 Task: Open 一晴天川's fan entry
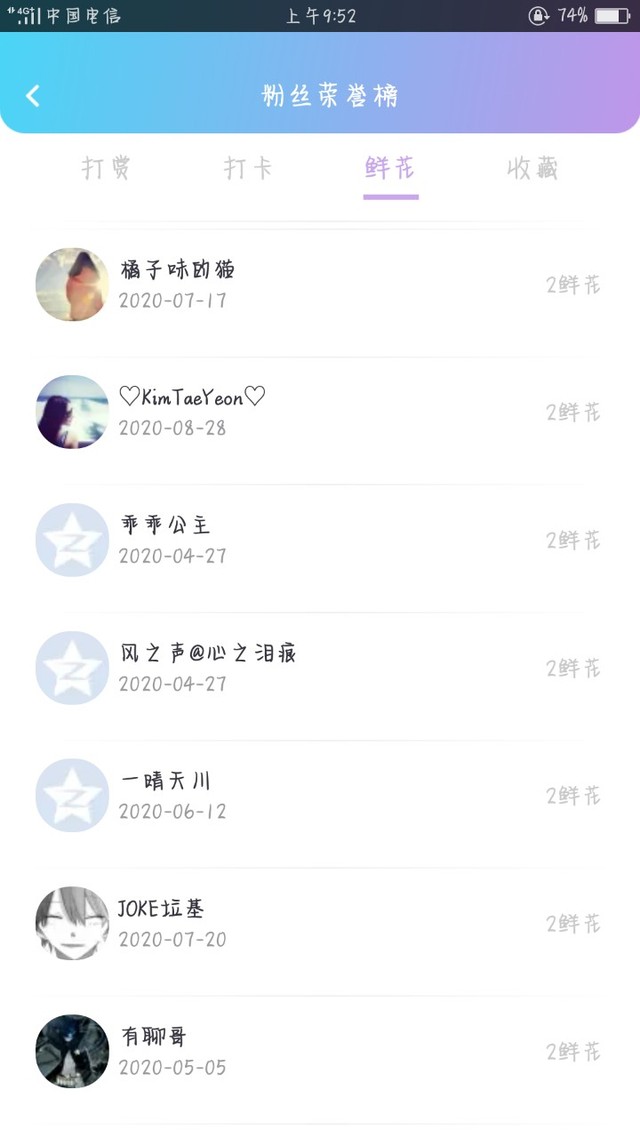pos(320,796)
